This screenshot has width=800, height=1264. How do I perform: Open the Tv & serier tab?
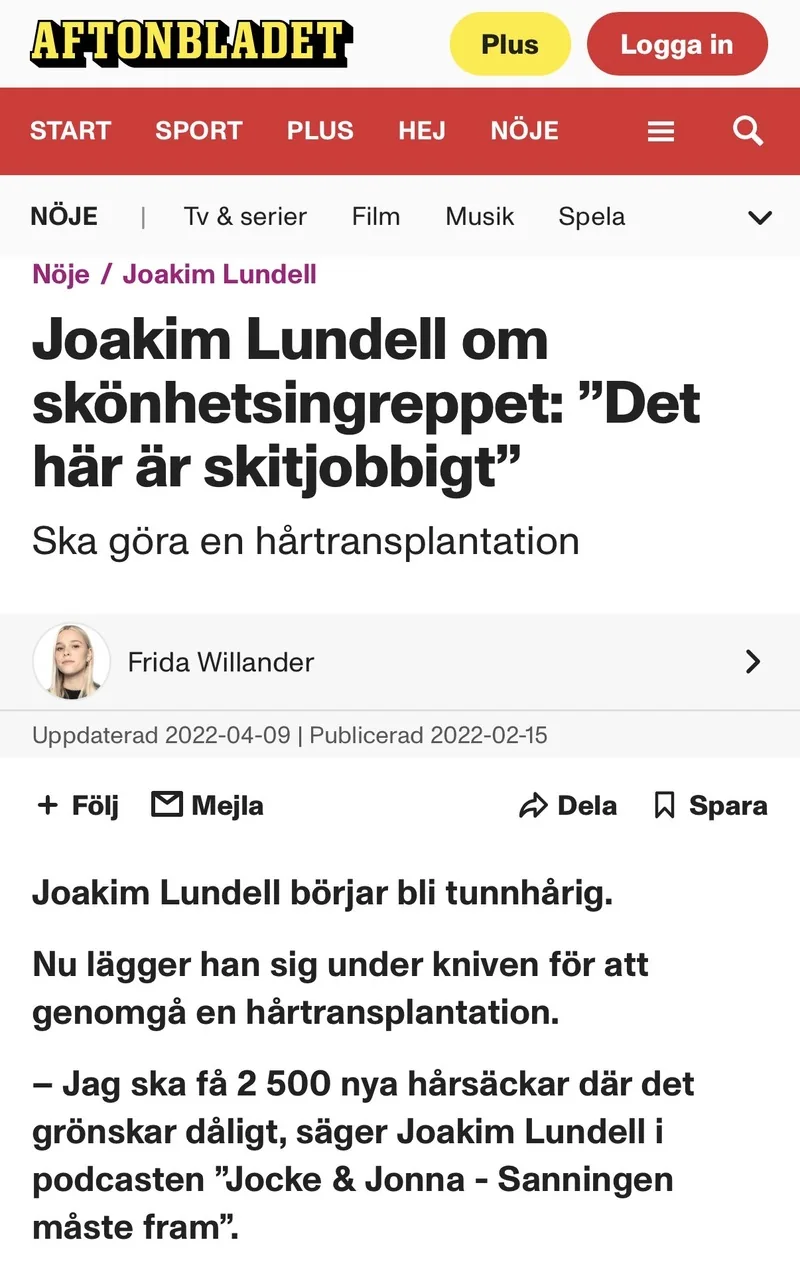pyautogui.click(x=245, y=216)
